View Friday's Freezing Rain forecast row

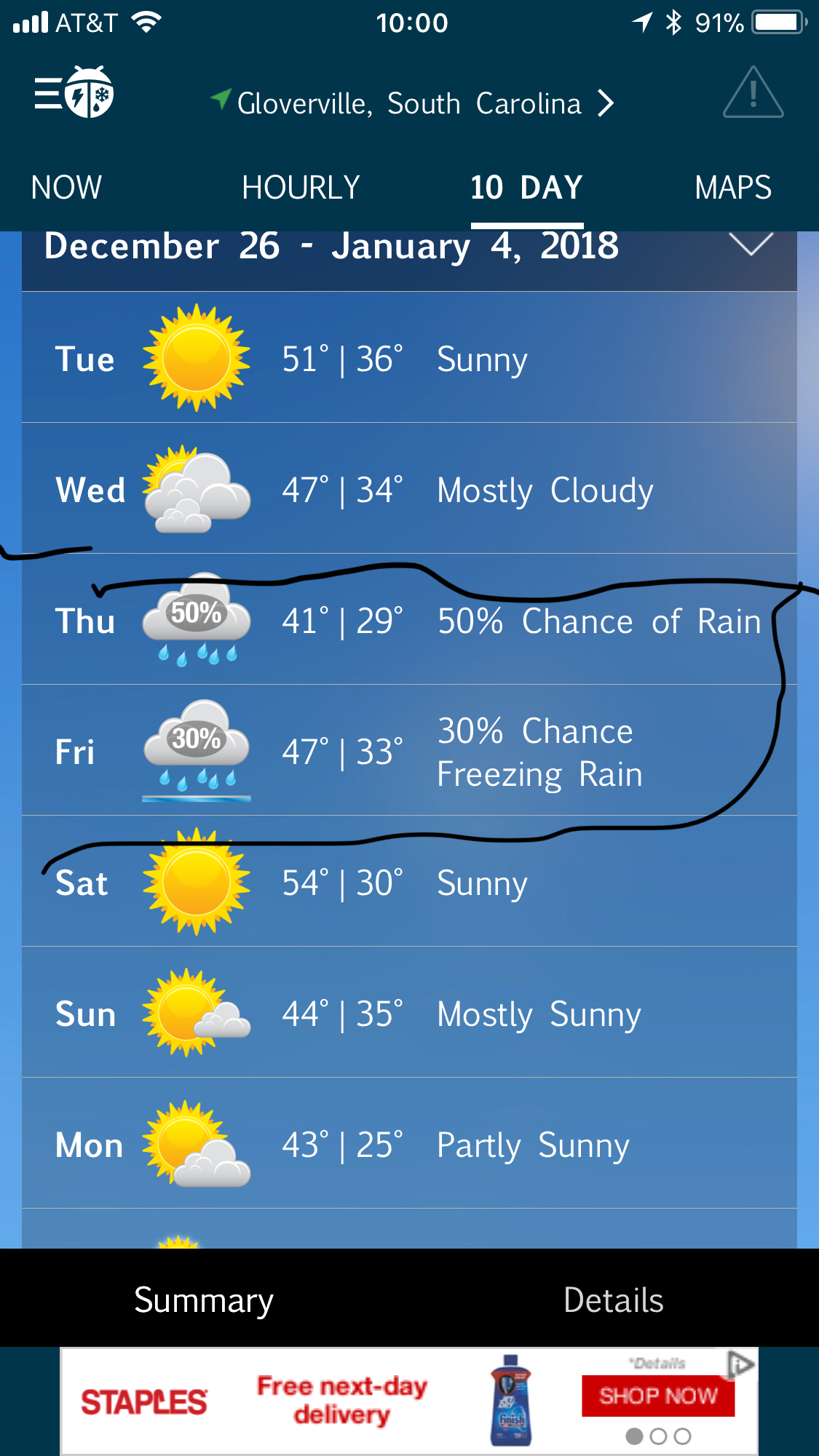(x=409, y=751)
